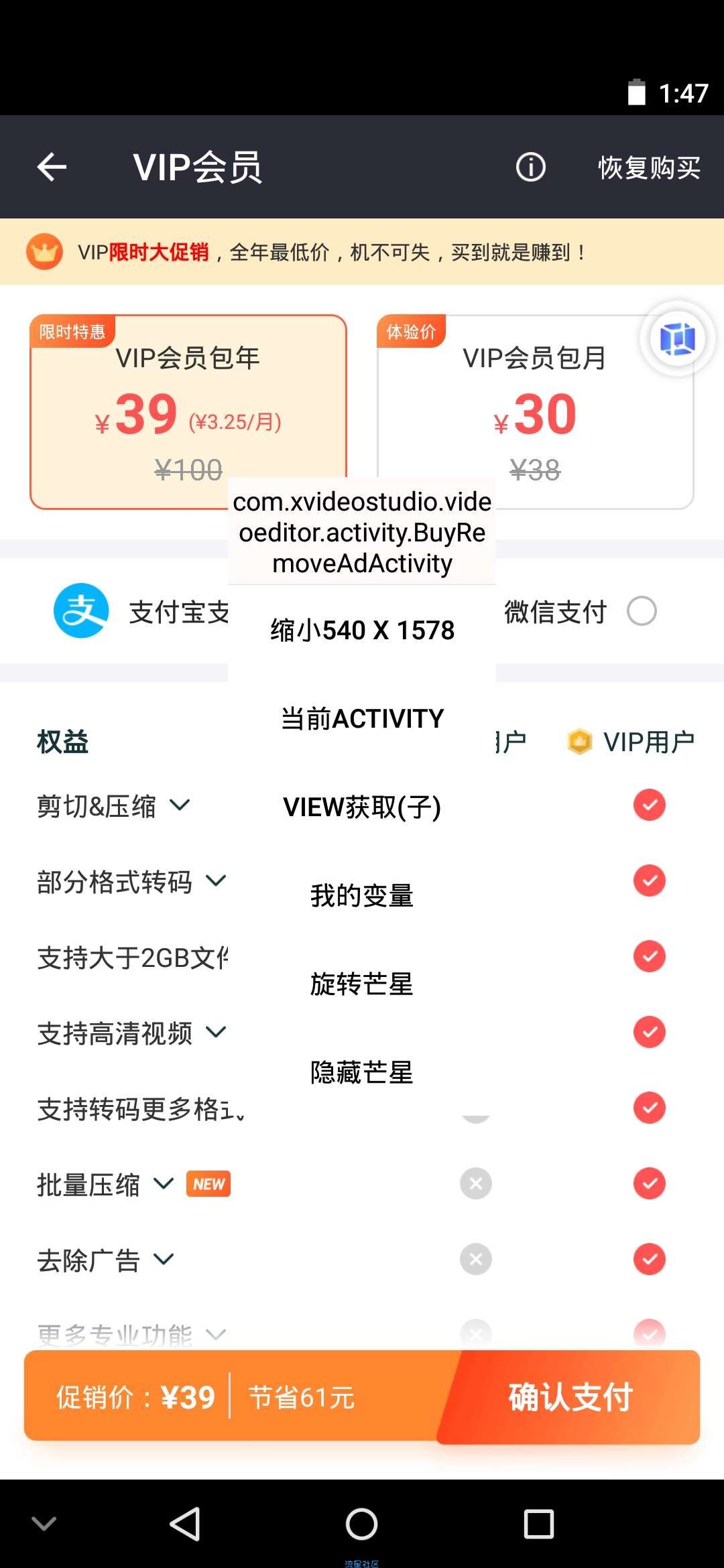Expand the 去除广告 benefit row

click(106, 1260)
